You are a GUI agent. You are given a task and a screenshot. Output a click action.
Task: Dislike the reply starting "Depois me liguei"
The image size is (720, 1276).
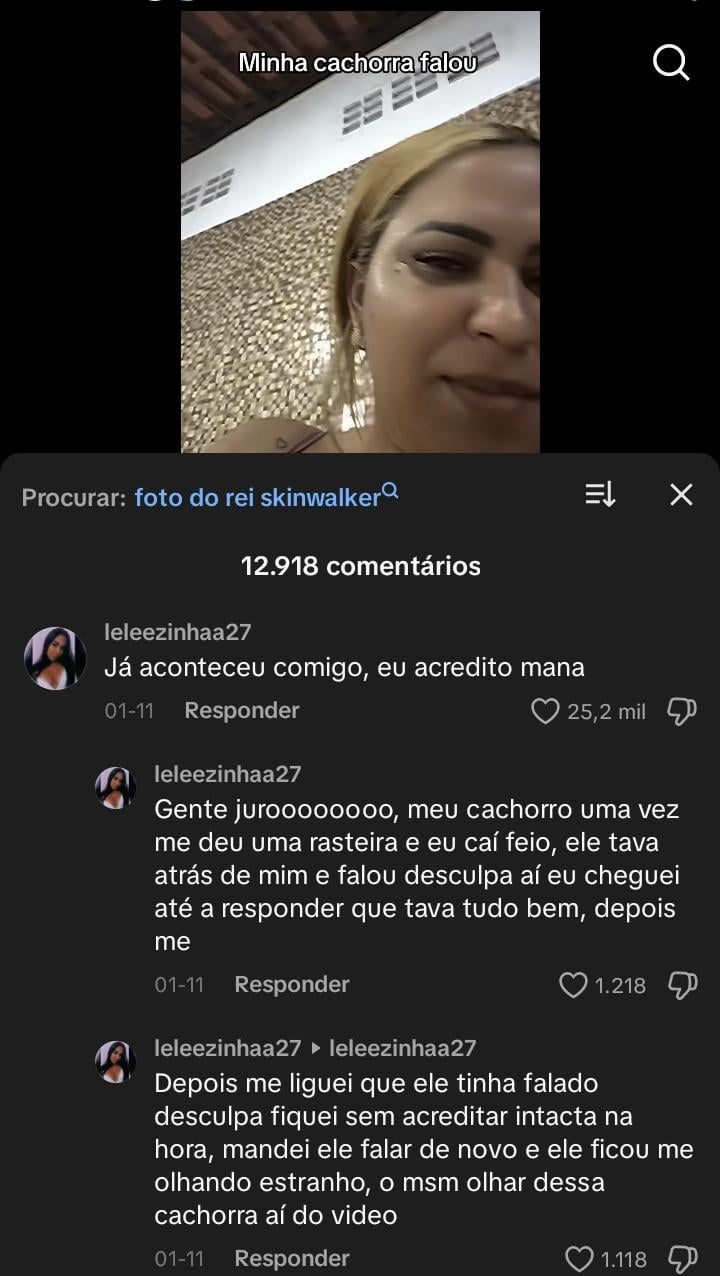click(681, 1258)
